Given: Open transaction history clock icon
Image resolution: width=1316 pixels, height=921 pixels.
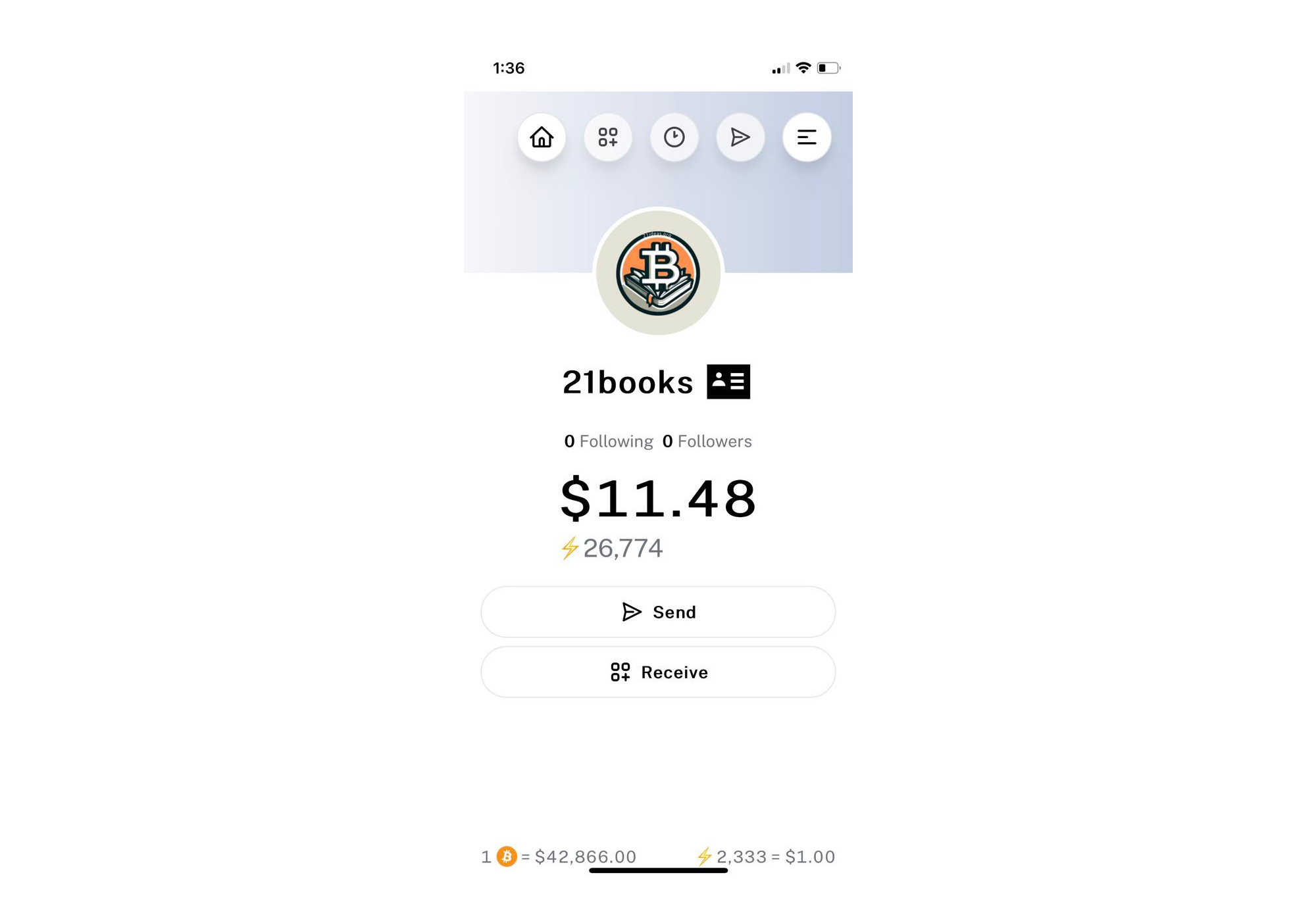Looking at the screenshot, I should coord(674,137).
